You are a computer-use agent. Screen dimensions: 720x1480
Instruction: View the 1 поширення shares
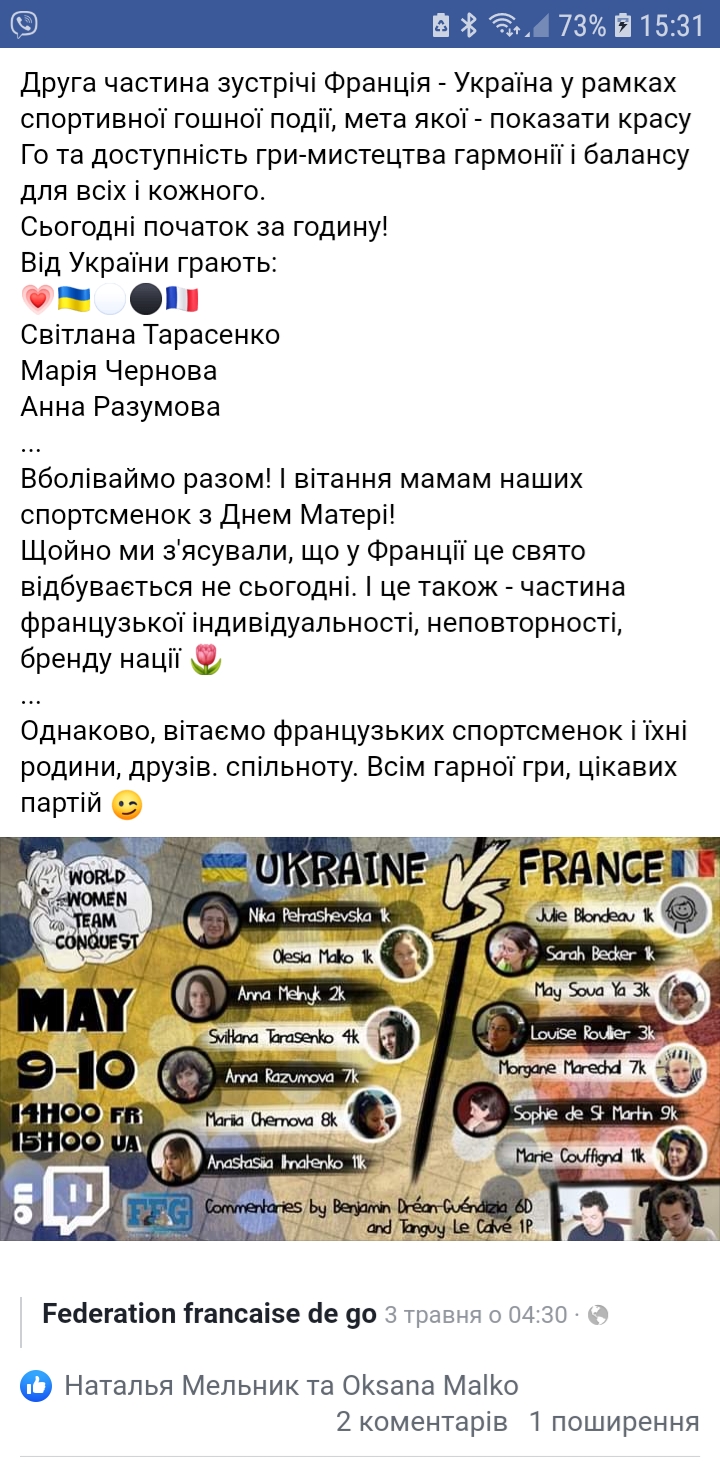click(613, 1421)
